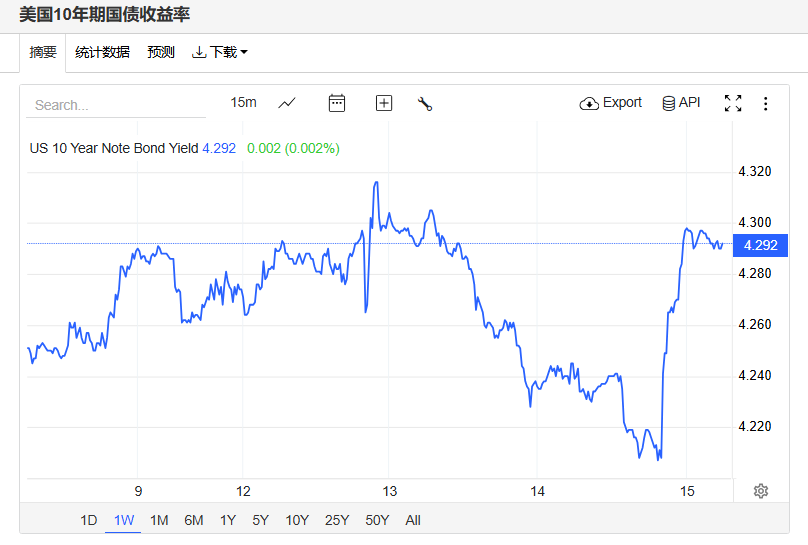
Task: Show the 10Y range
Action: tap(297, 520)
